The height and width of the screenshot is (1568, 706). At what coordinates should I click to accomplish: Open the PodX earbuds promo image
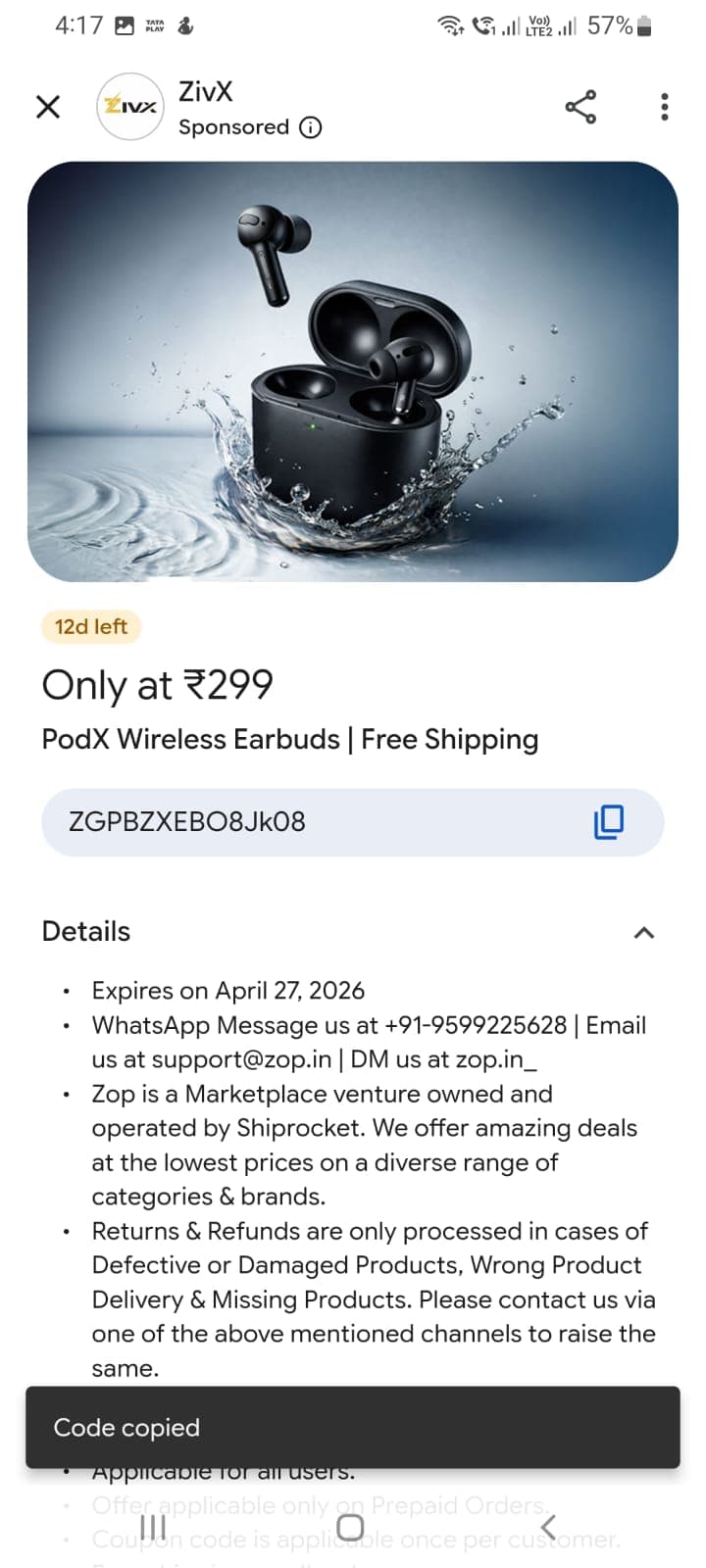[353, 371]
